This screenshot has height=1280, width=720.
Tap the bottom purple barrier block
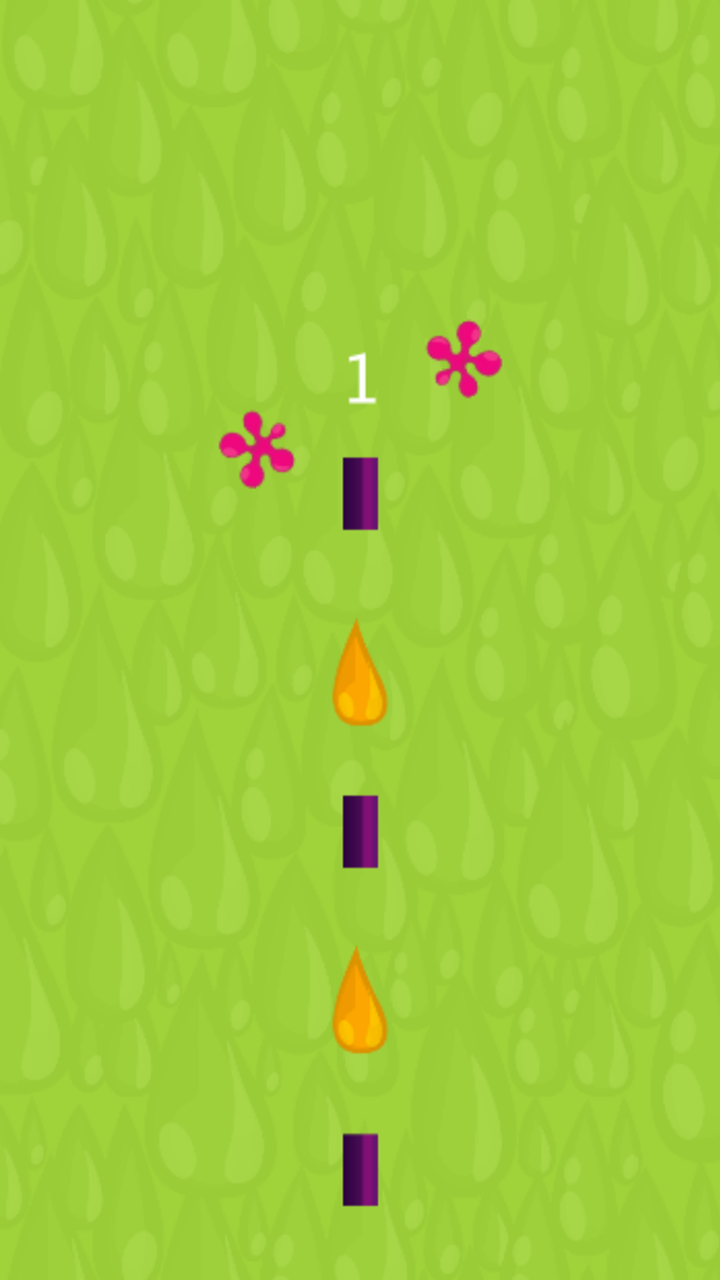click(x=362, y=1168)
